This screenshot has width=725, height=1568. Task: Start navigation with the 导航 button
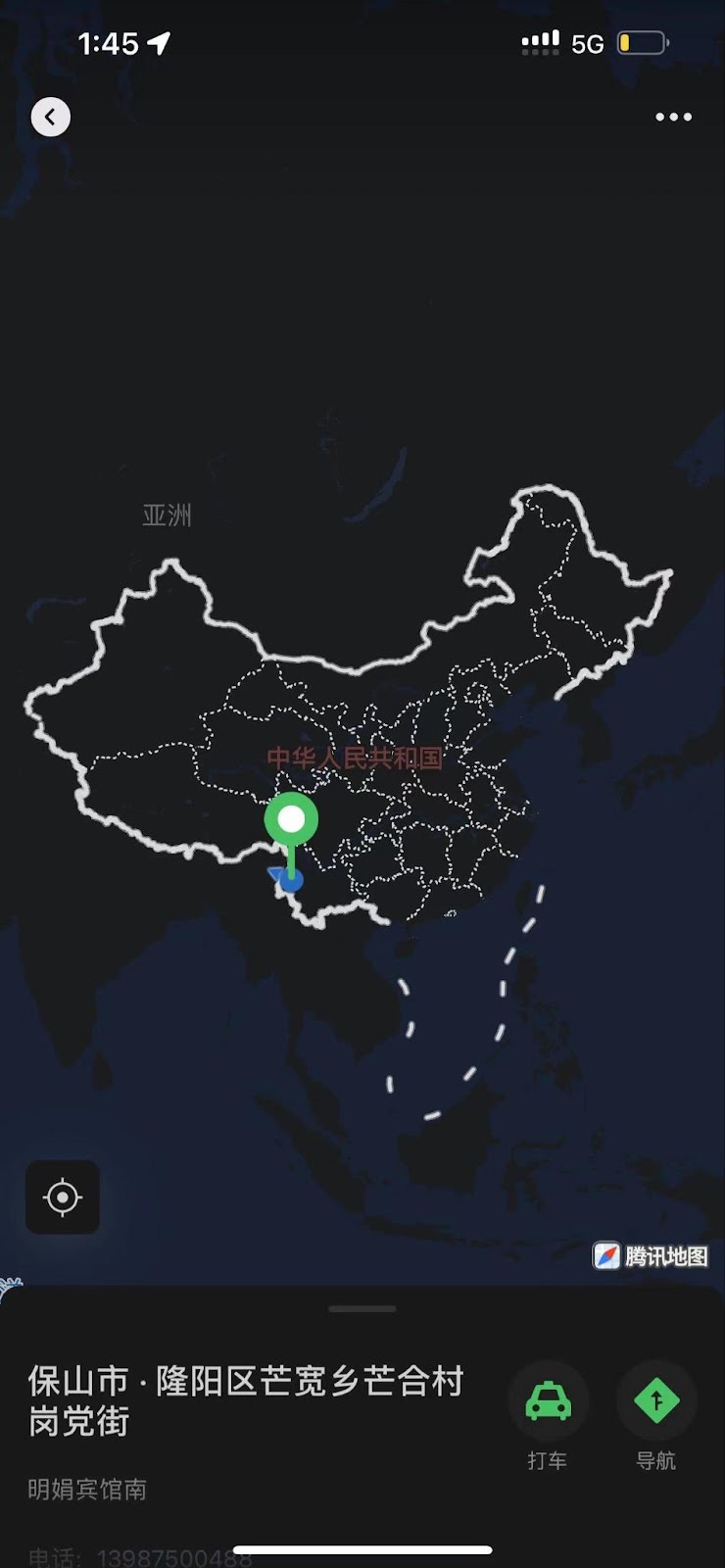click(655, 1401)
